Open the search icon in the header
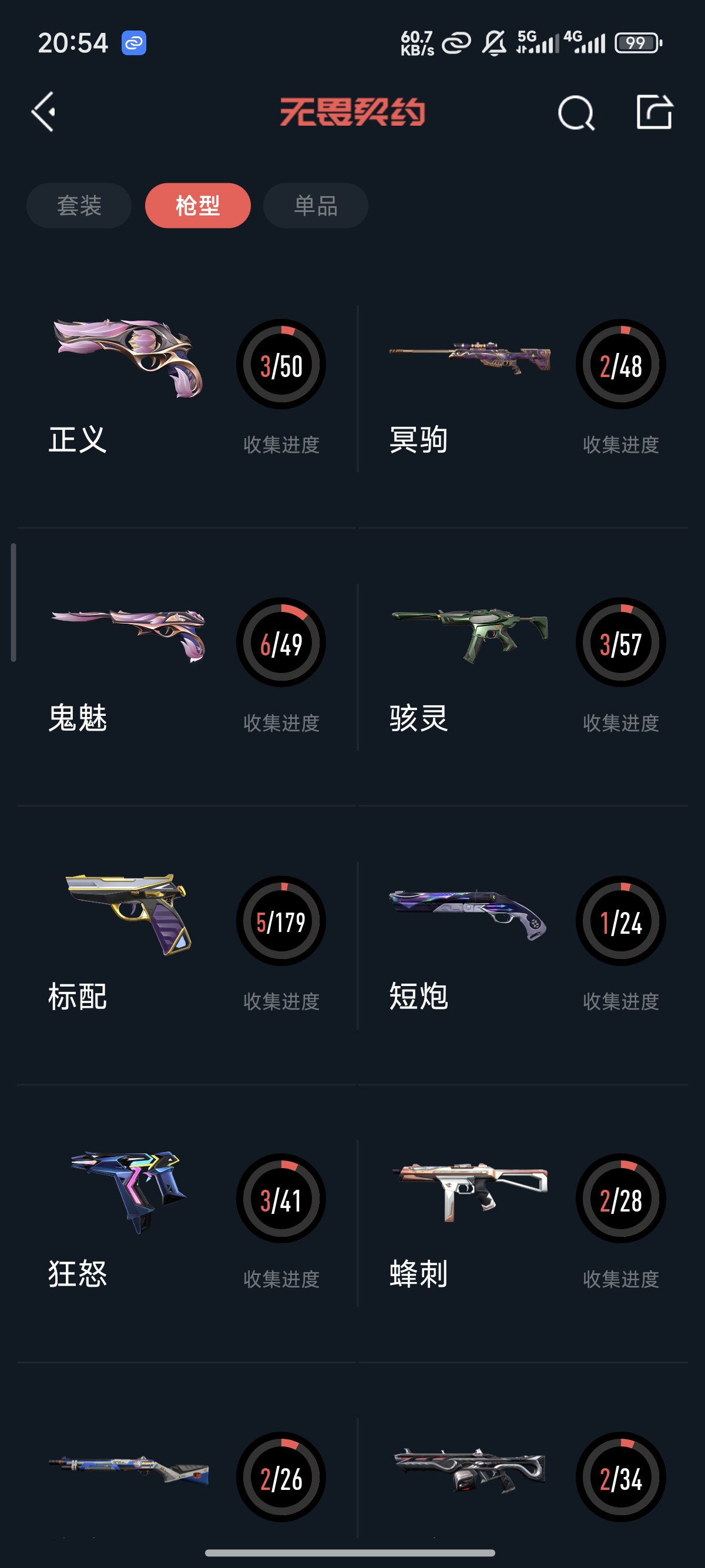The image size is (705, 1568). [575, 113]
